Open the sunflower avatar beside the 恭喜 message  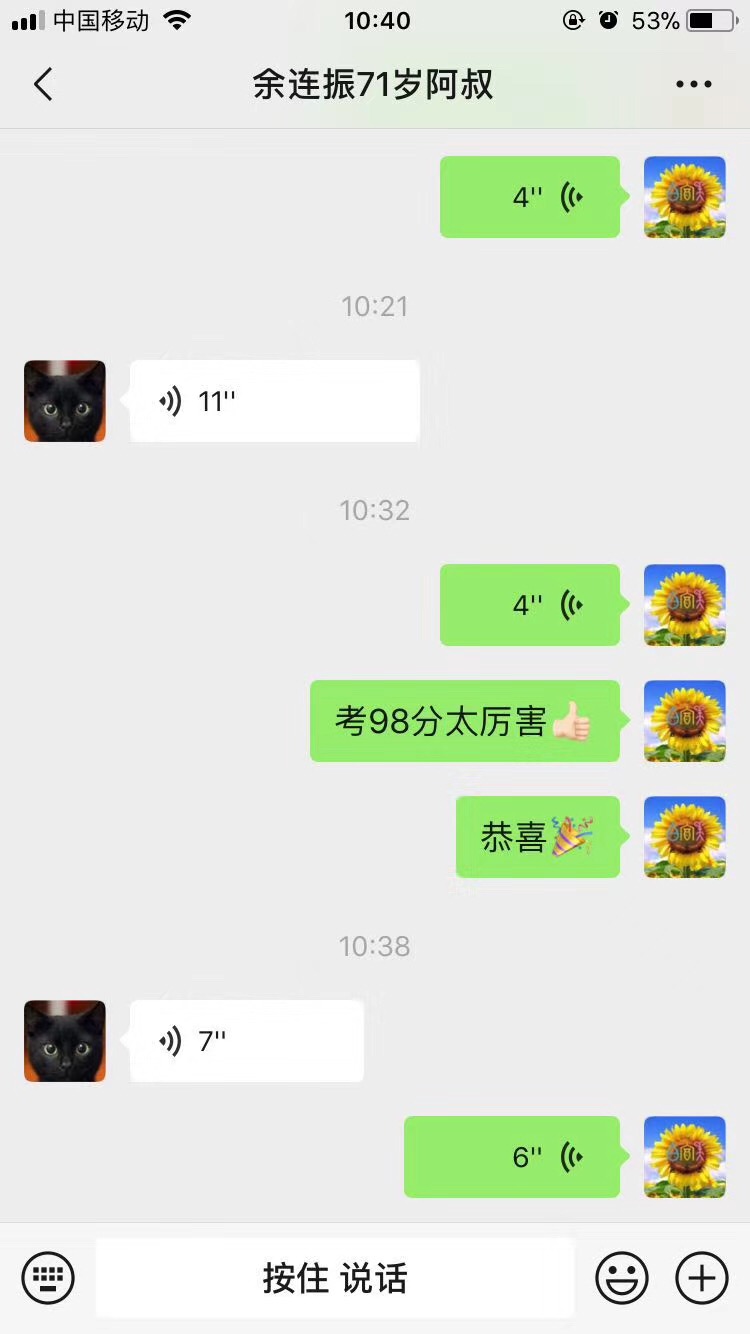coord(684,837)
